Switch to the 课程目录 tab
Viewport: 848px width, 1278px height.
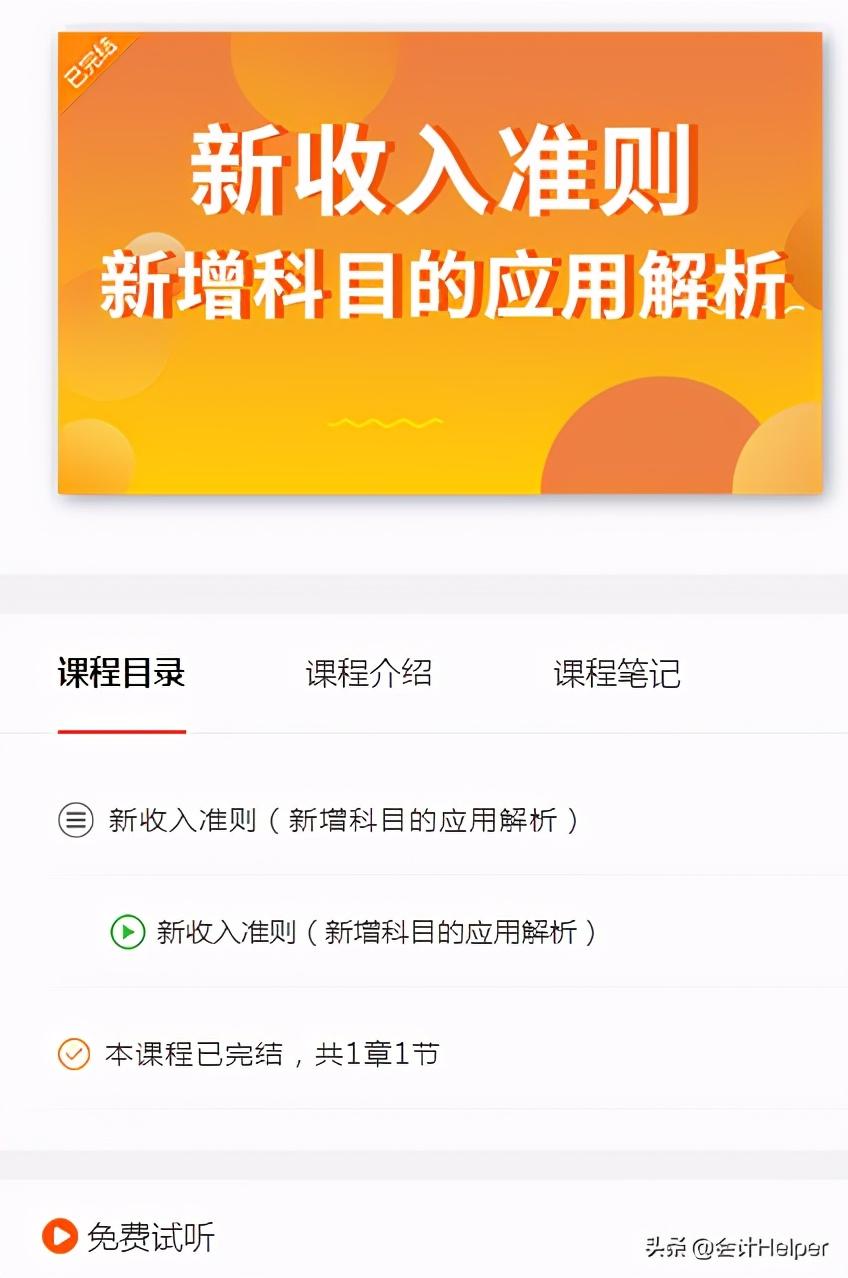121,673
